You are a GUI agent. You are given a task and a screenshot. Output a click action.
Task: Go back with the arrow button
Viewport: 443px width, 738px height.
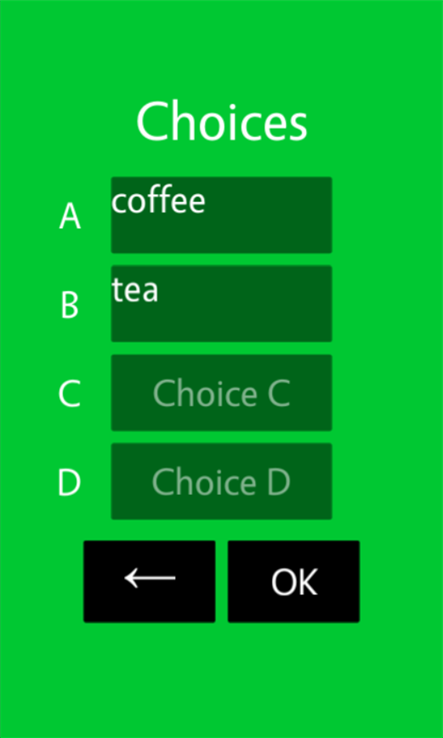click(149, 581)
